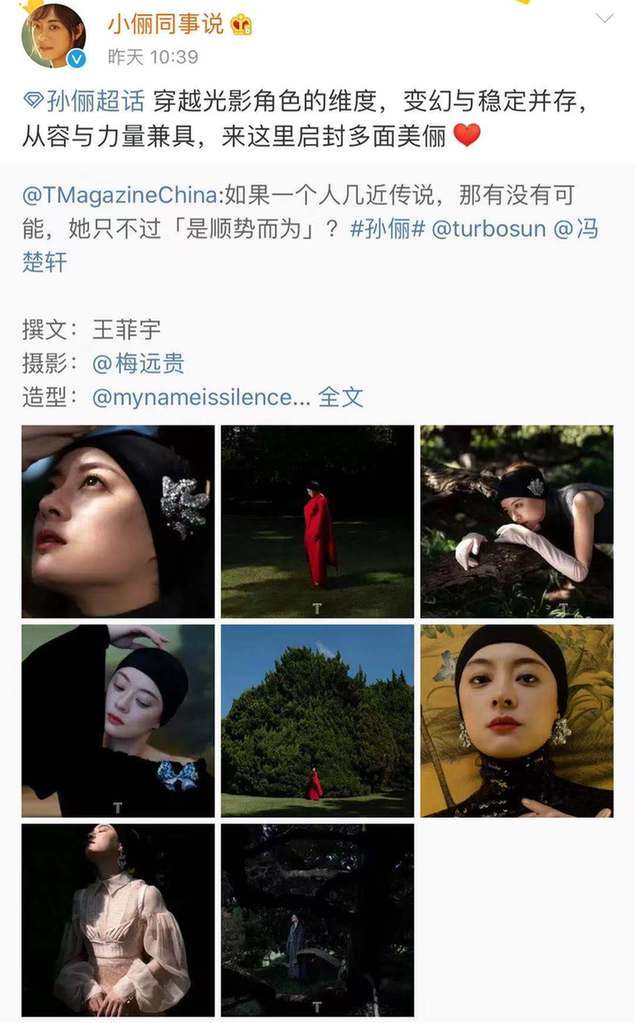Viewport: 635px width, 1023px height.
Task: Open photo of woman lying on tree trunk
Action: coord(516,521)
